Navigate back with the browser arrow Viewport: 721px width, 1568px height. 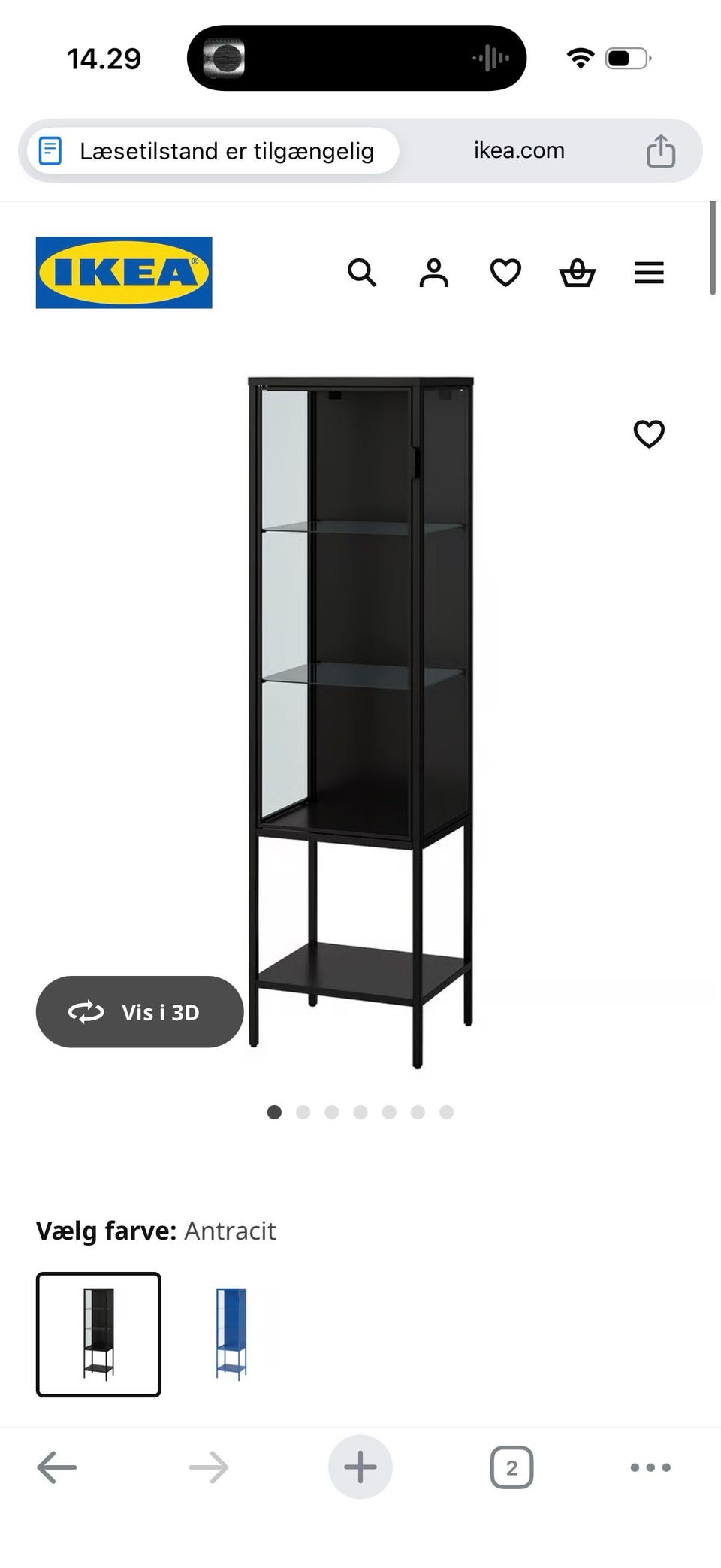click(x=56, y=1467)
